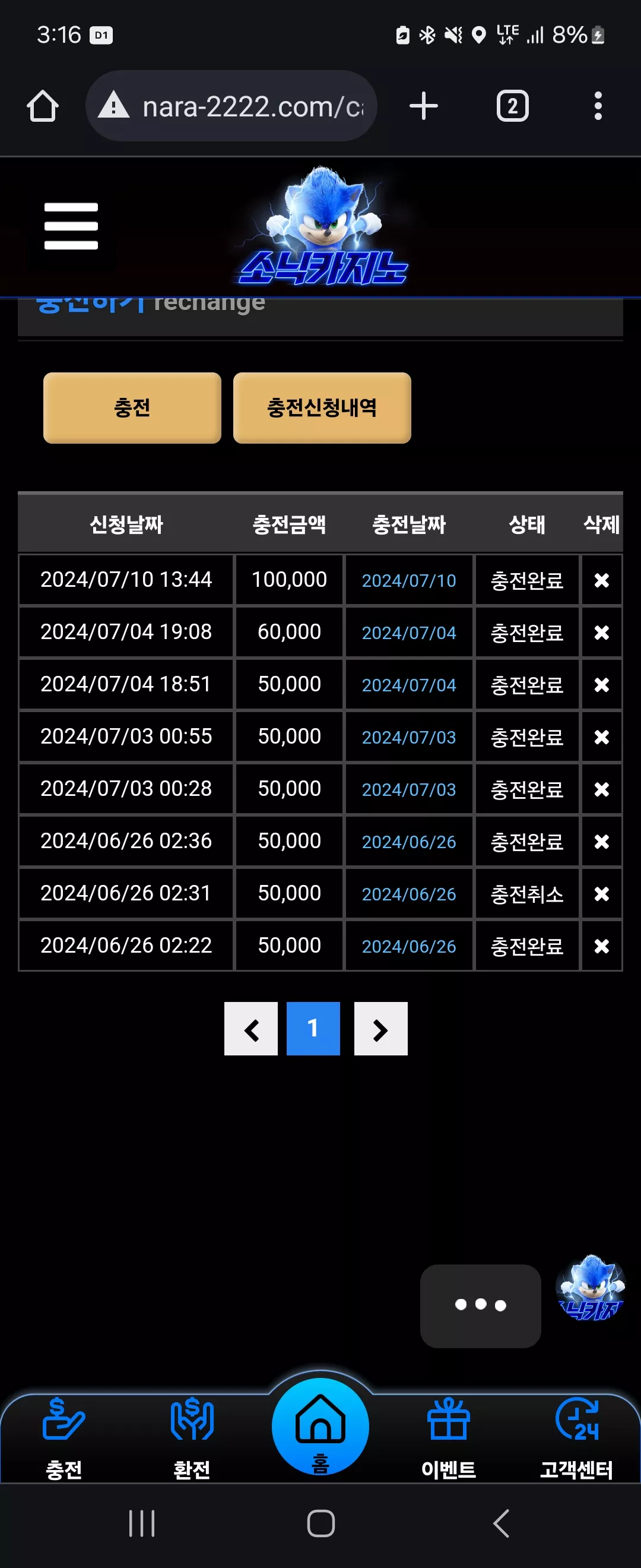Delete the 2024/06/26 02:22 record

601,946
